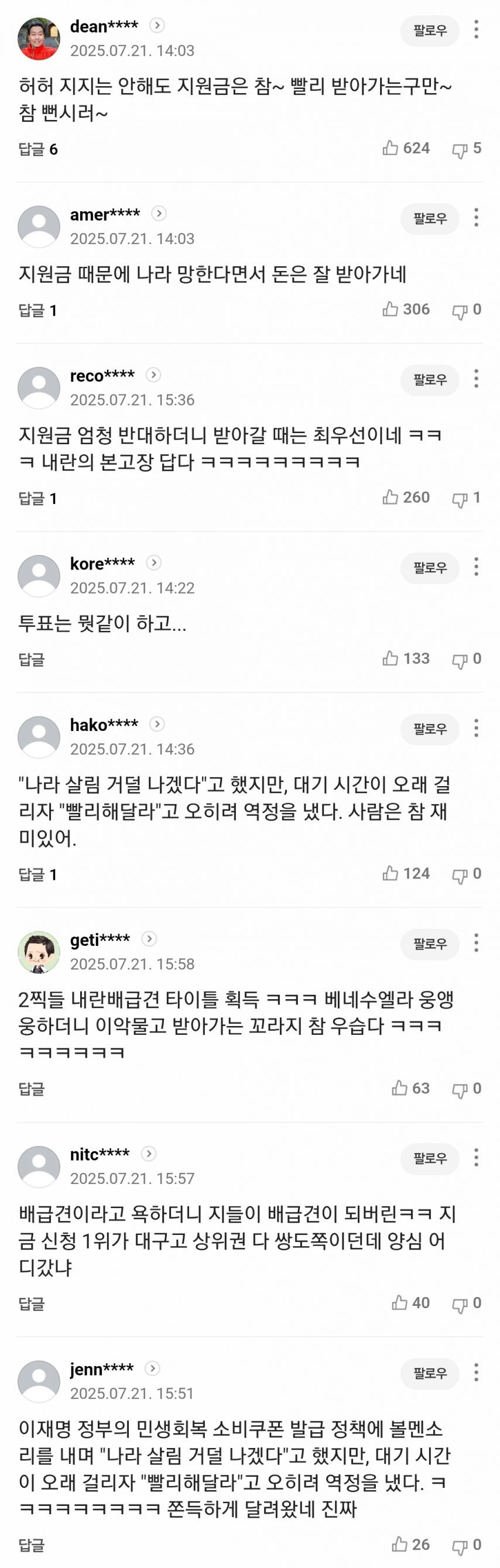Open amer**** profile chevron
Viewport: 500px width, 1568px height.
pyautogui.click(x=159, y=214)
